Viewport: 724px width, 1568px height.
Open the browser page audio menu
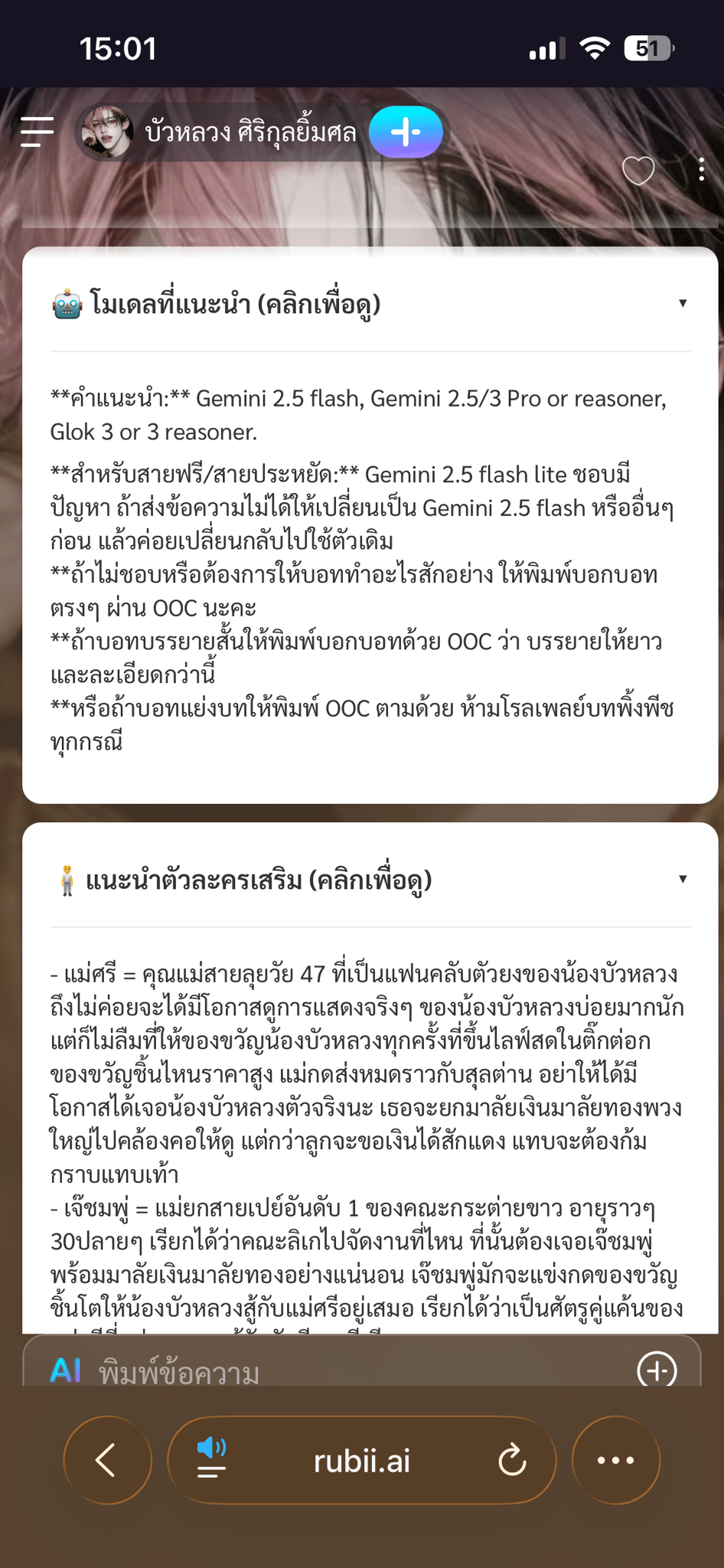(211, 1457)
